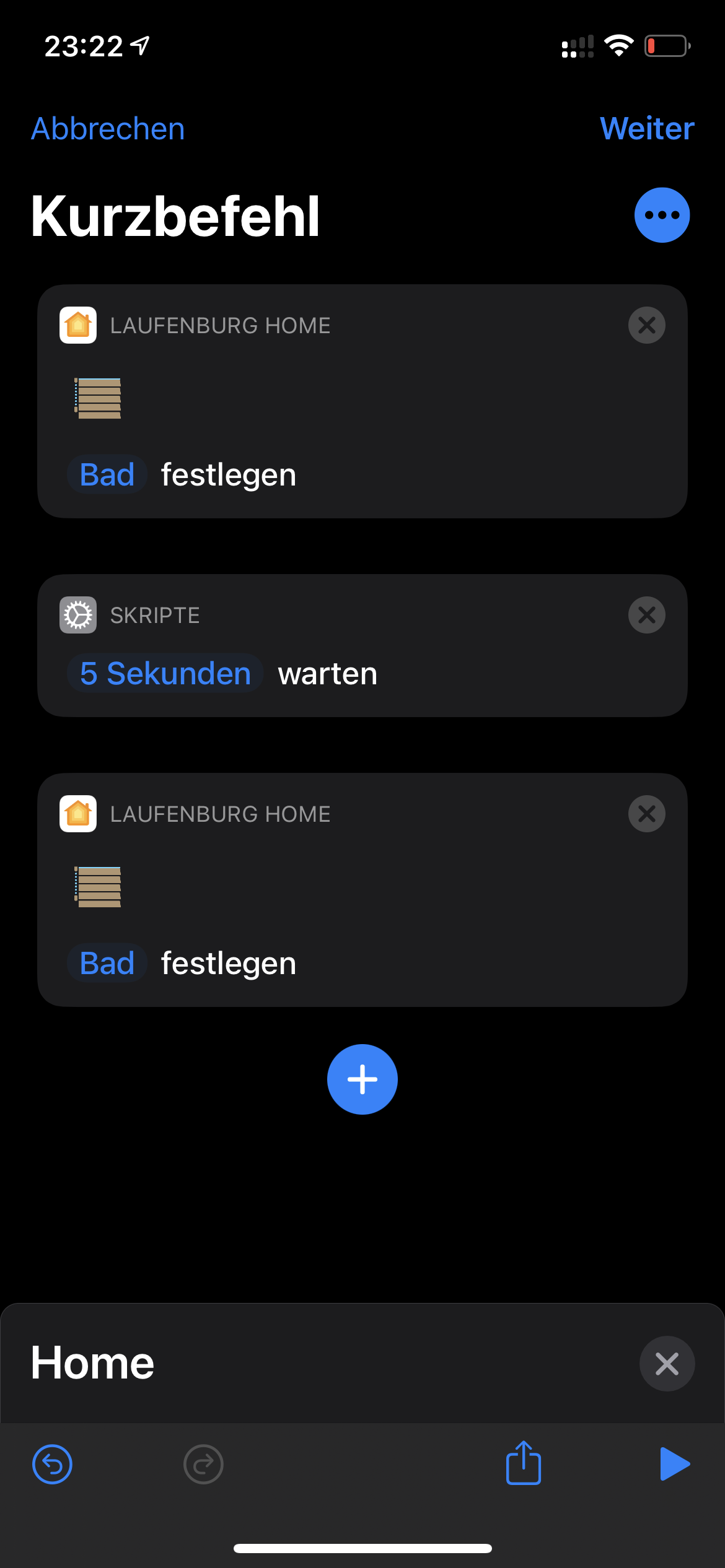Open the three-dot shortcut options
This screenshot has height=1568, width=725.
(x=662, y=215)
